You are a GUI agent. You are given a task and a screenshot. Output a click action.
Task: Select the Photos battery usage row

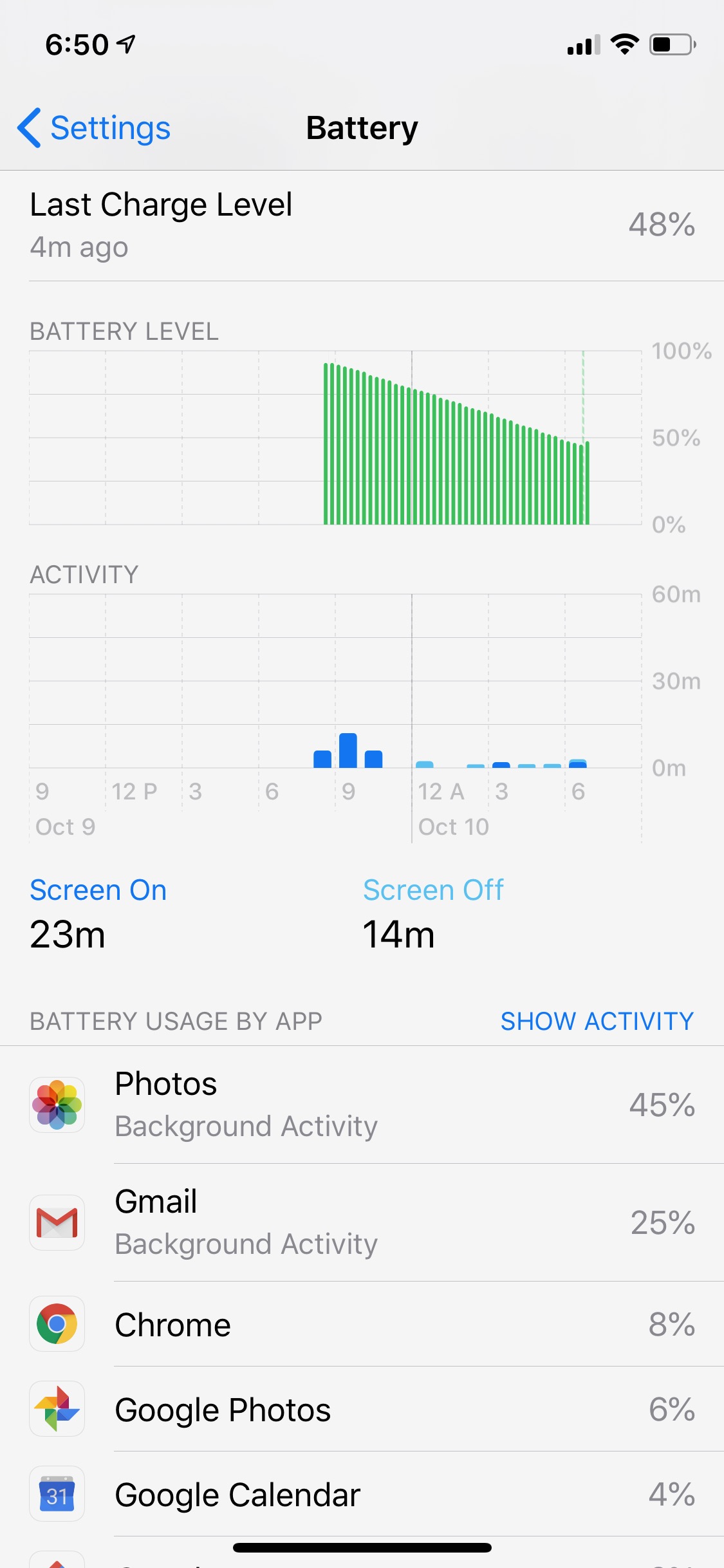pyautogui.click(x=362, y=1105)
